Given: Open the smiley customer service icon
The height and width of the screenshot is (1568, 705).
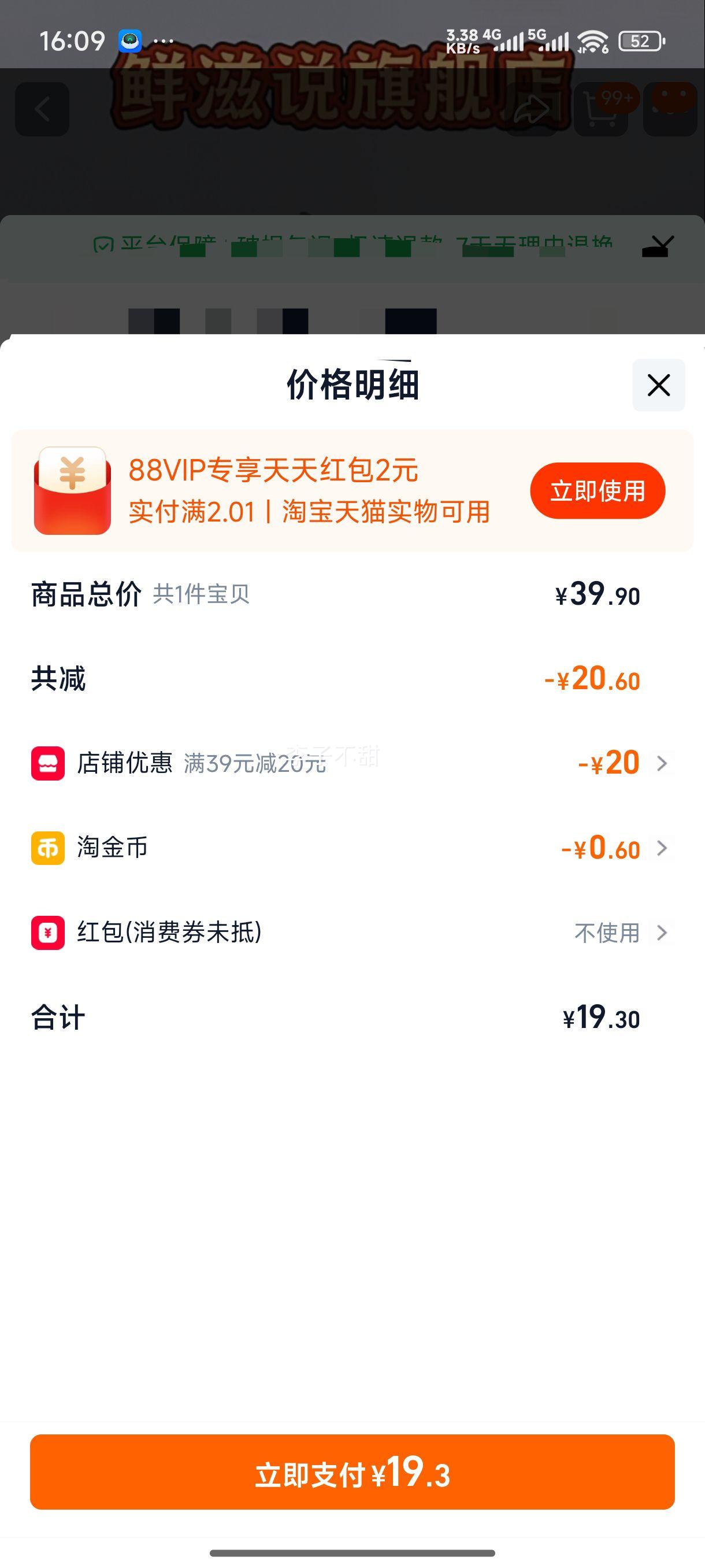Looking at the screenshot, I should click(x=669, y=108).
